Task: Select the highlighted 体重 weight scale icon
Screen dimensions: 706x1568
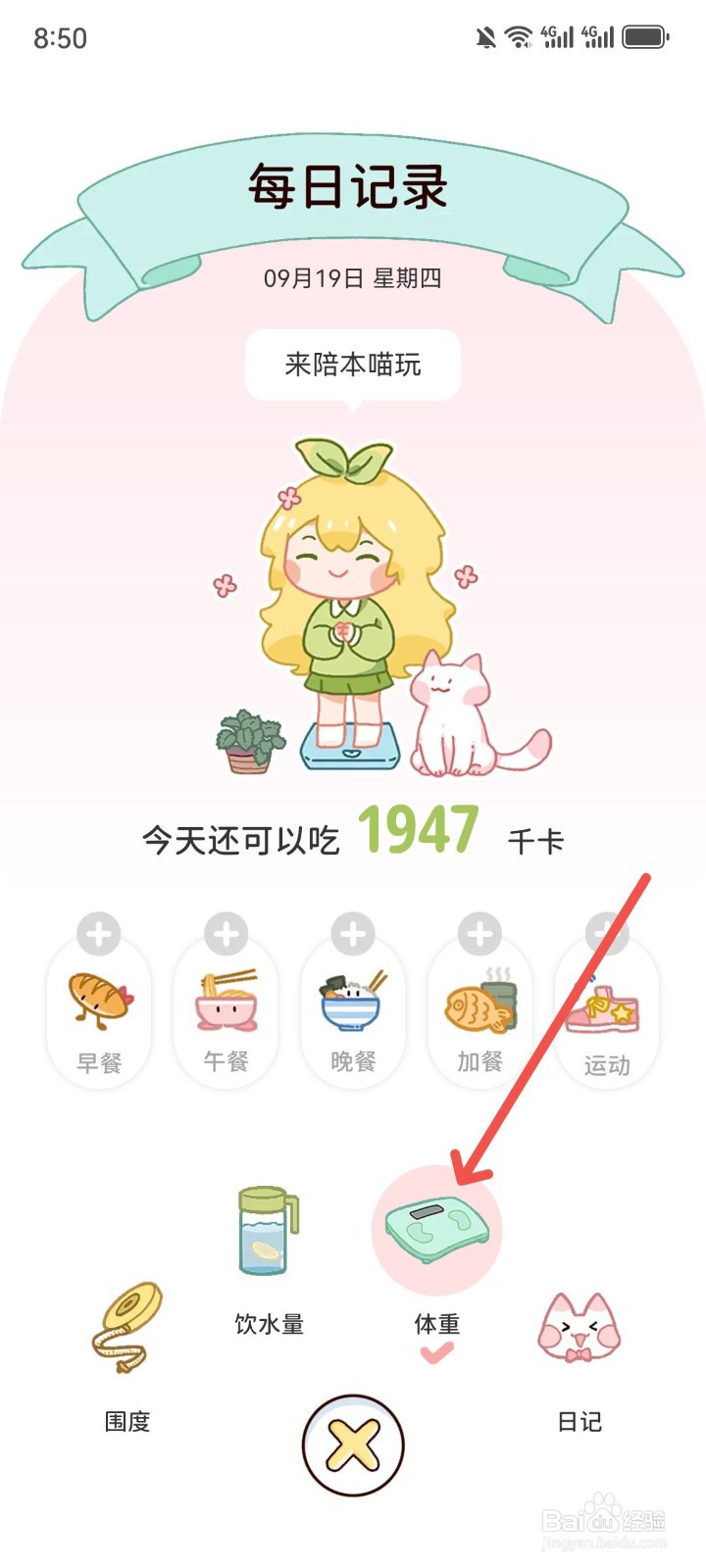Action: click(436, 1230)
